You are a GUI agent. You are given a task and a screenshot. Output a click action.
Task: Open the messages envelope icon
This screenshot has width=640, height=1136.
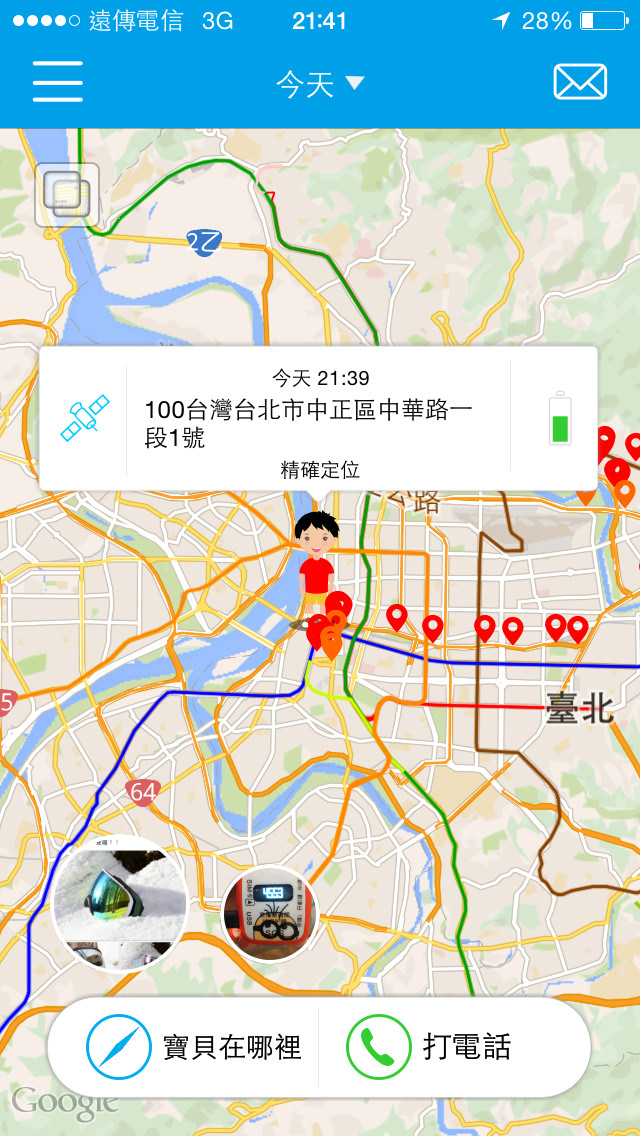[x=580, y=82]
